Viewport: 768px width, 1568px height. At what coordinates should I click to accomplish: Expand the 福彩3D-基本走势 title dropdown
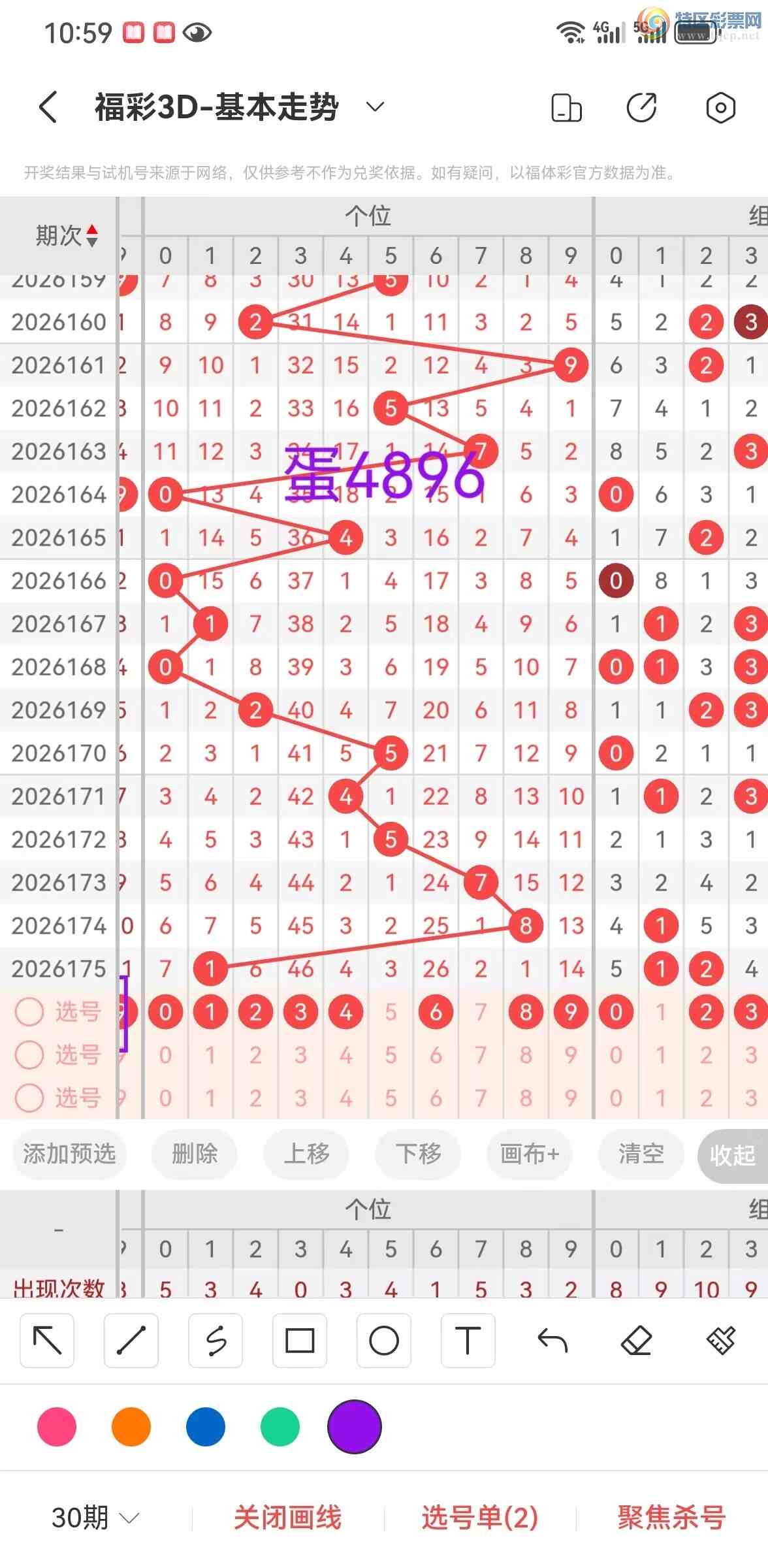tap(375, 106)
